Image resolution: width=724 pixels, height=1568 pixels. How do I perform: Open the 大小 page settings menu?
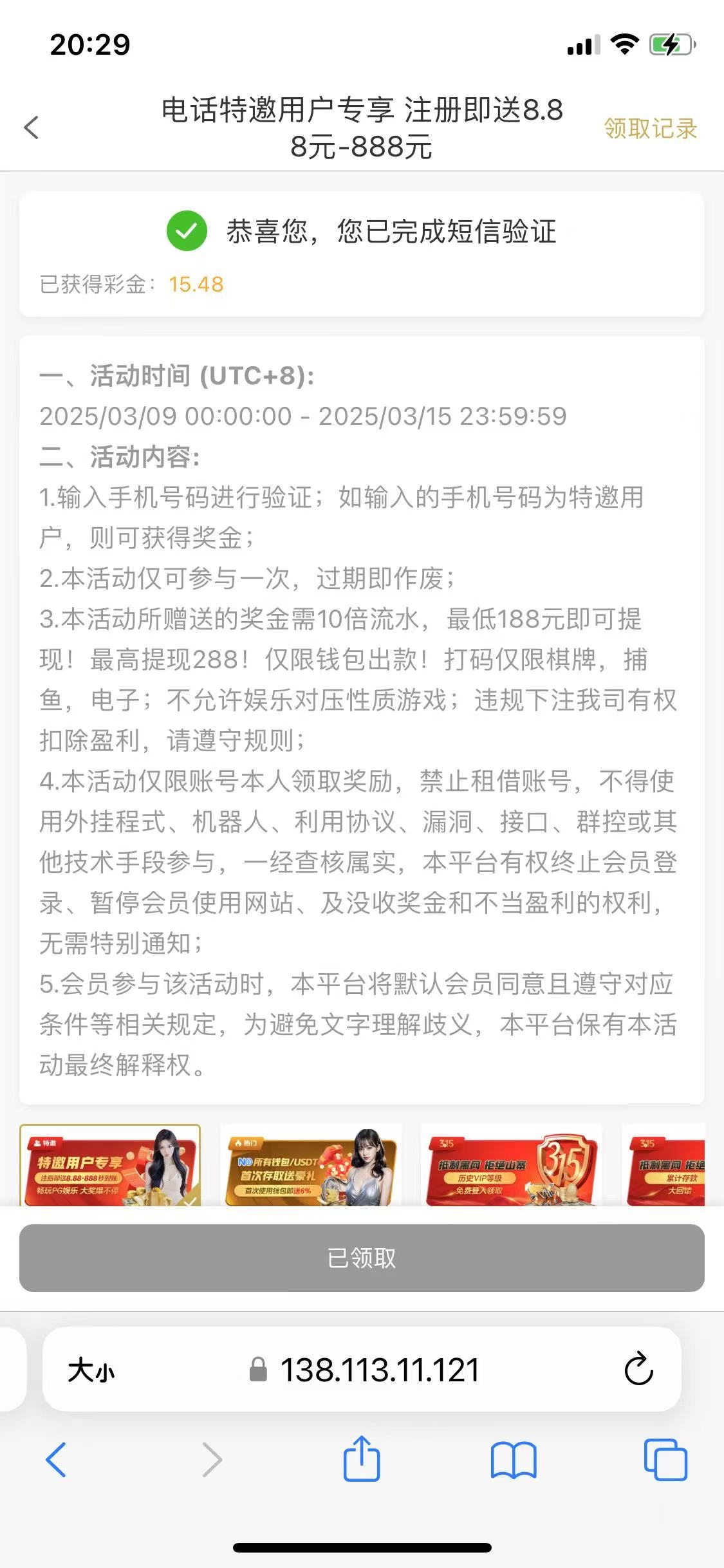pyautogui.click(x=91, y=1370)
